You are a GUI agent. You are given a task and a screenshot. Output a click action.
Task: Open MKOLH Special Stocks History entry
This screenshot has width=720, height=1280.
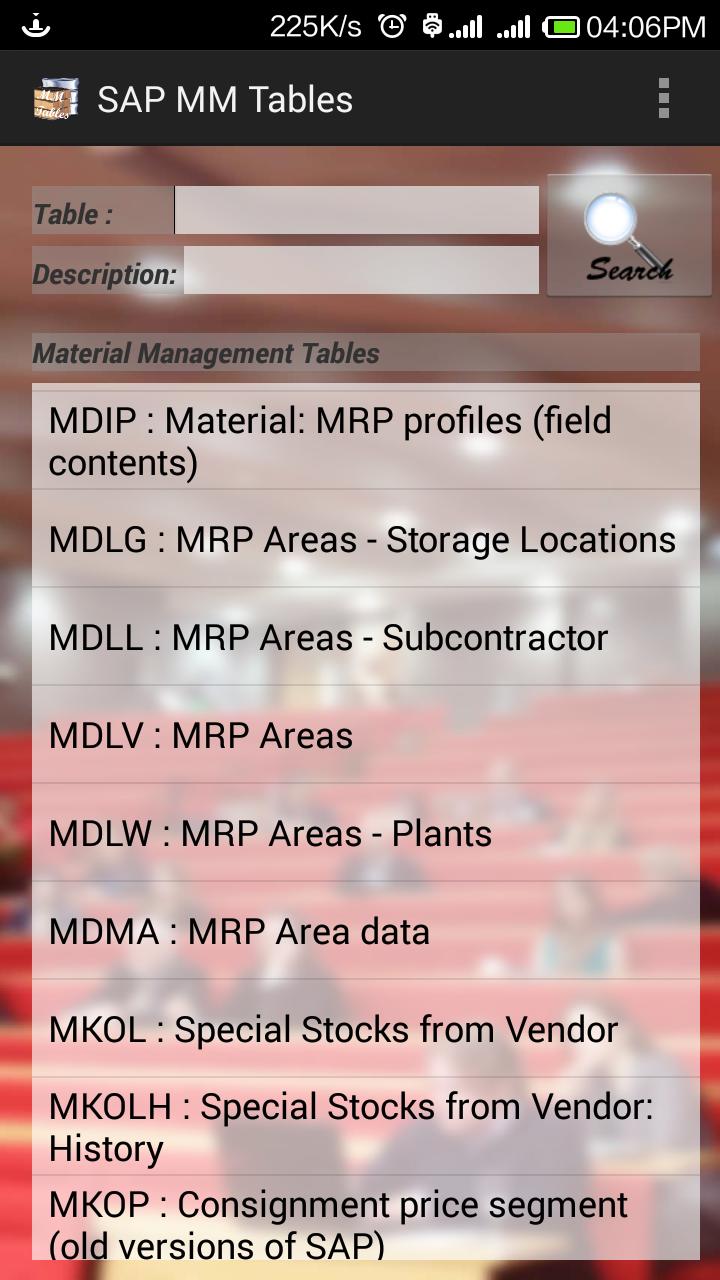coord(360,1126)
